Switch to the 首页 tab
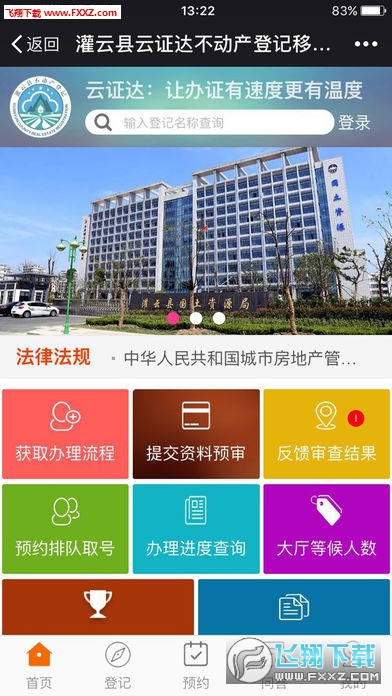The width and height of the screenshot is (392, 696). (39, 665)
